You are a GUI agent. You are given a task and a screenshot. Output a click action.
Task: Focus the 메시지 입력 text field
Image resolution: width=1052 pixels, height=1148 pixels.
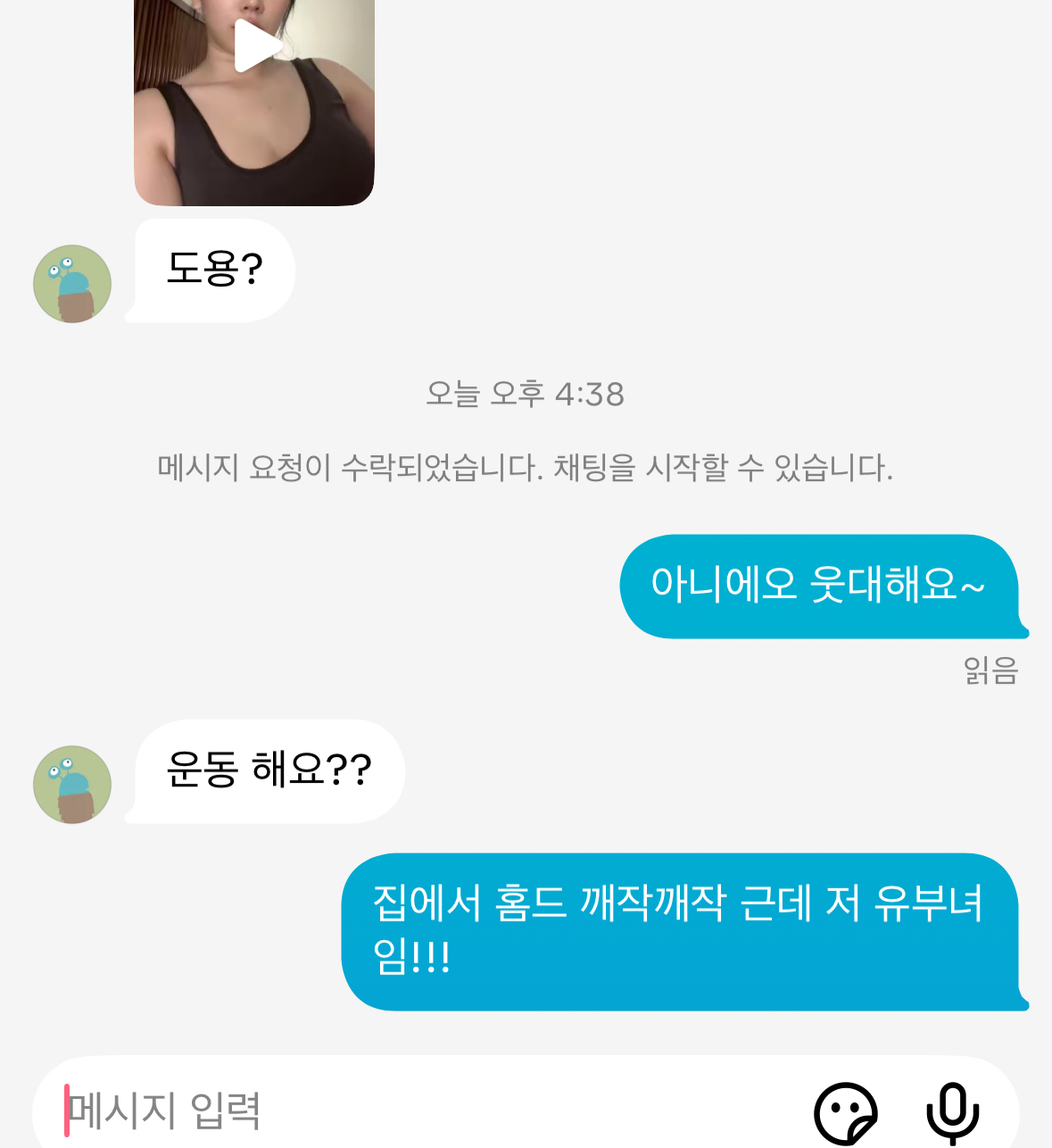click(x=428, y=1111)
